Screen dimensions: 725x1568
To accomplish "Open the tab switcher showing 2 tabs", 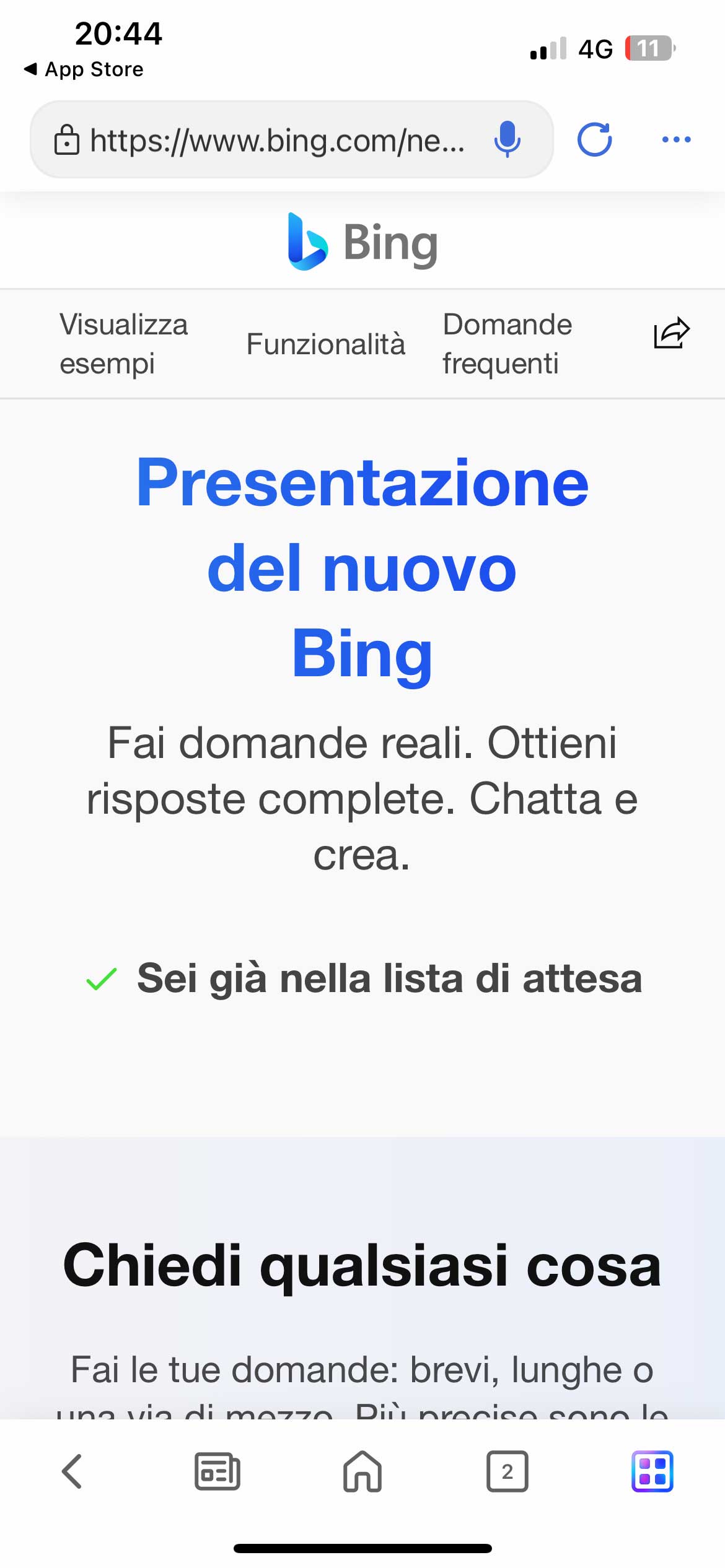I will [507, 1471].
